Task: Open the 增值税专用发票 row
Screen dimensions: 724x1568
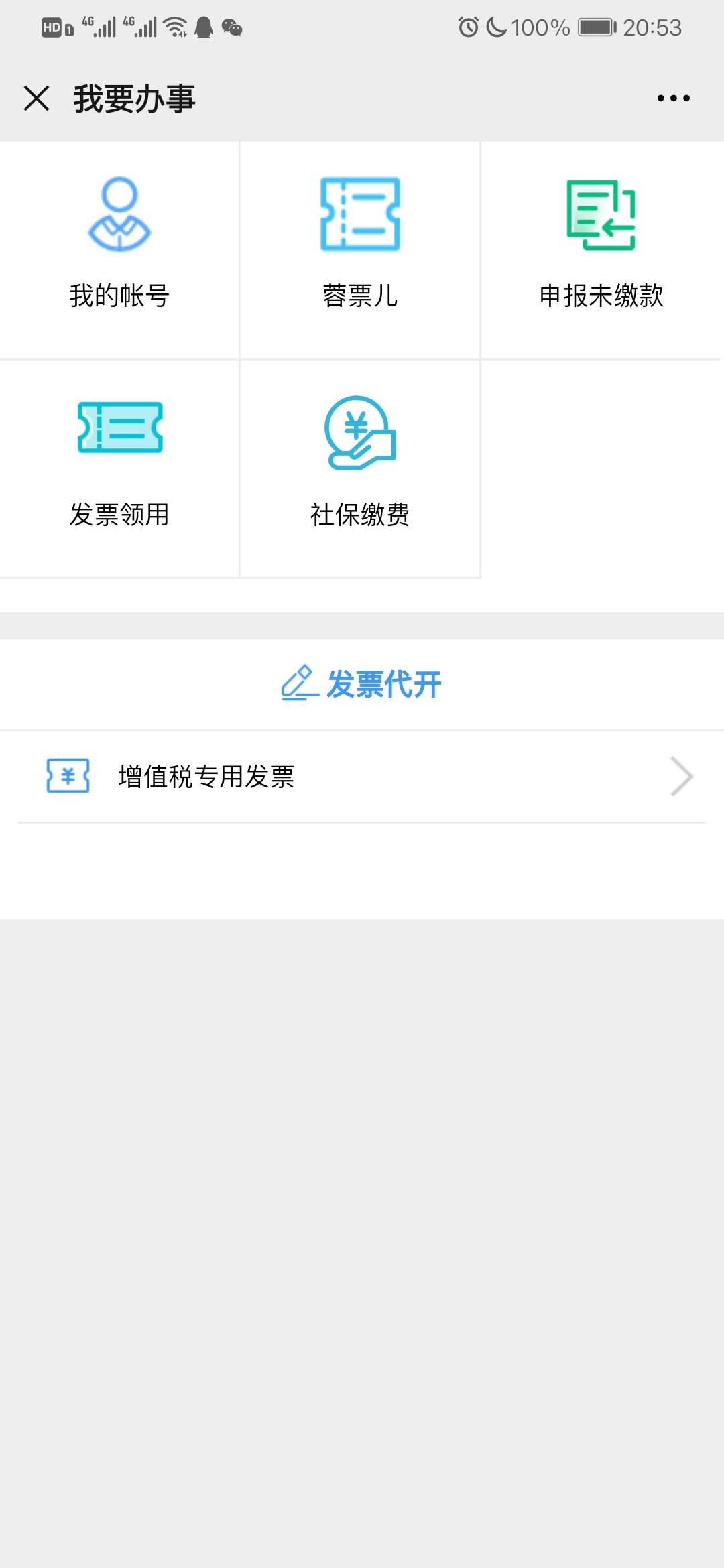Action: tap(362, 777)
